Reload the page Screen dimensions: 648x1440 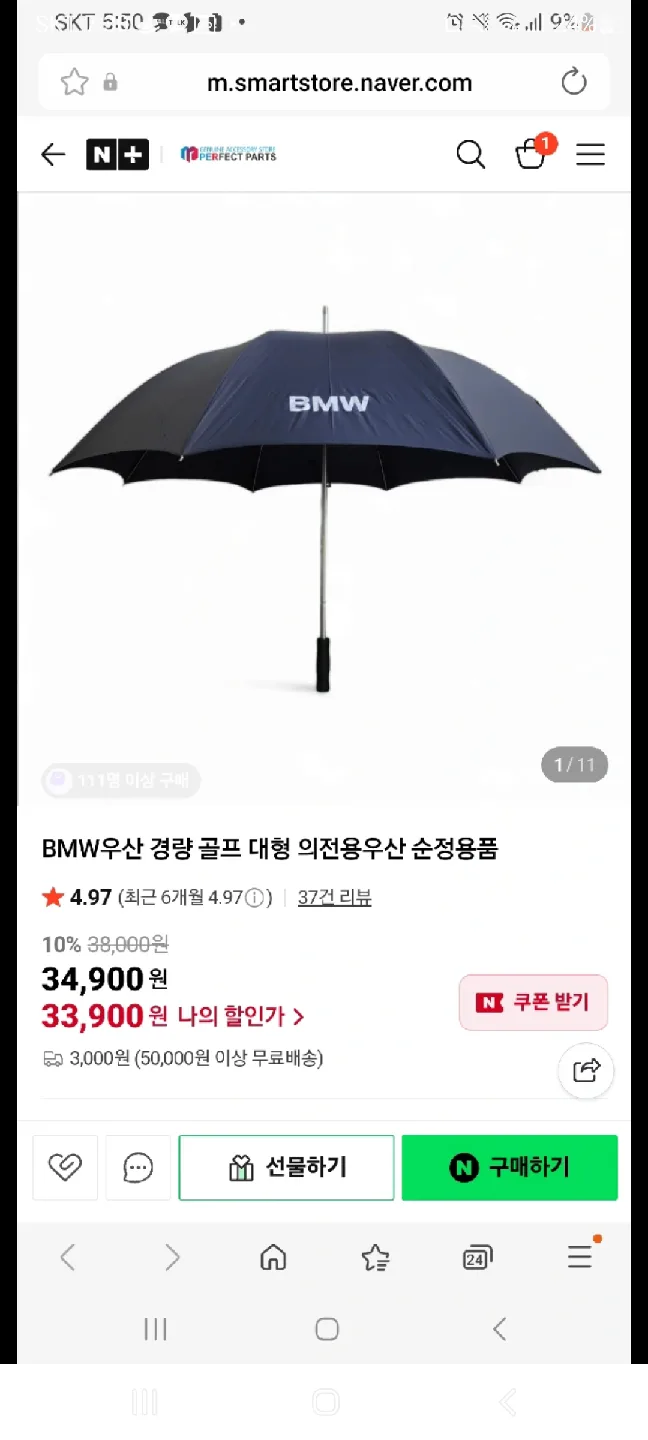(x=574, y=82)
